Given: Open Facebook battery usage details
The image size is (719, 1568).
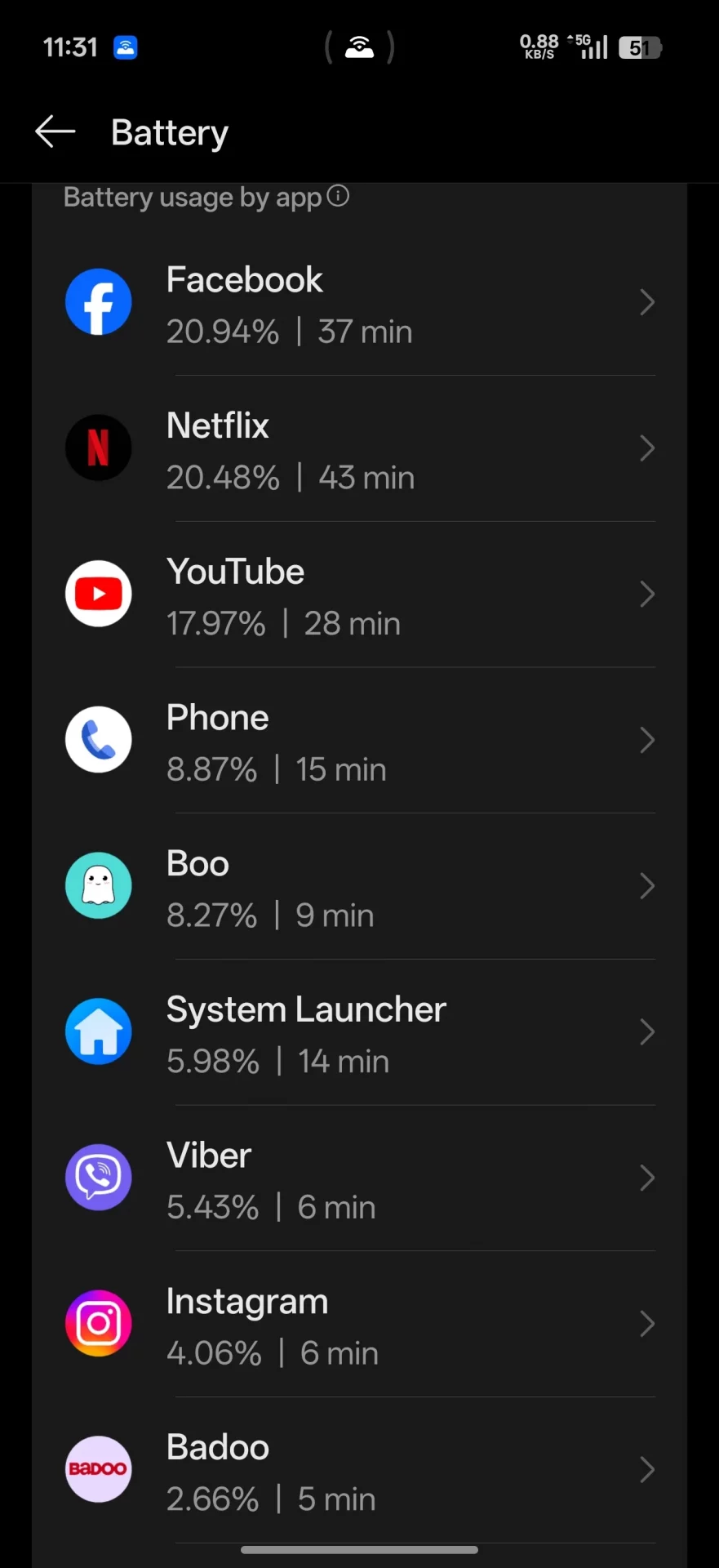Looking at the screenshot, I should click(359, 304).
